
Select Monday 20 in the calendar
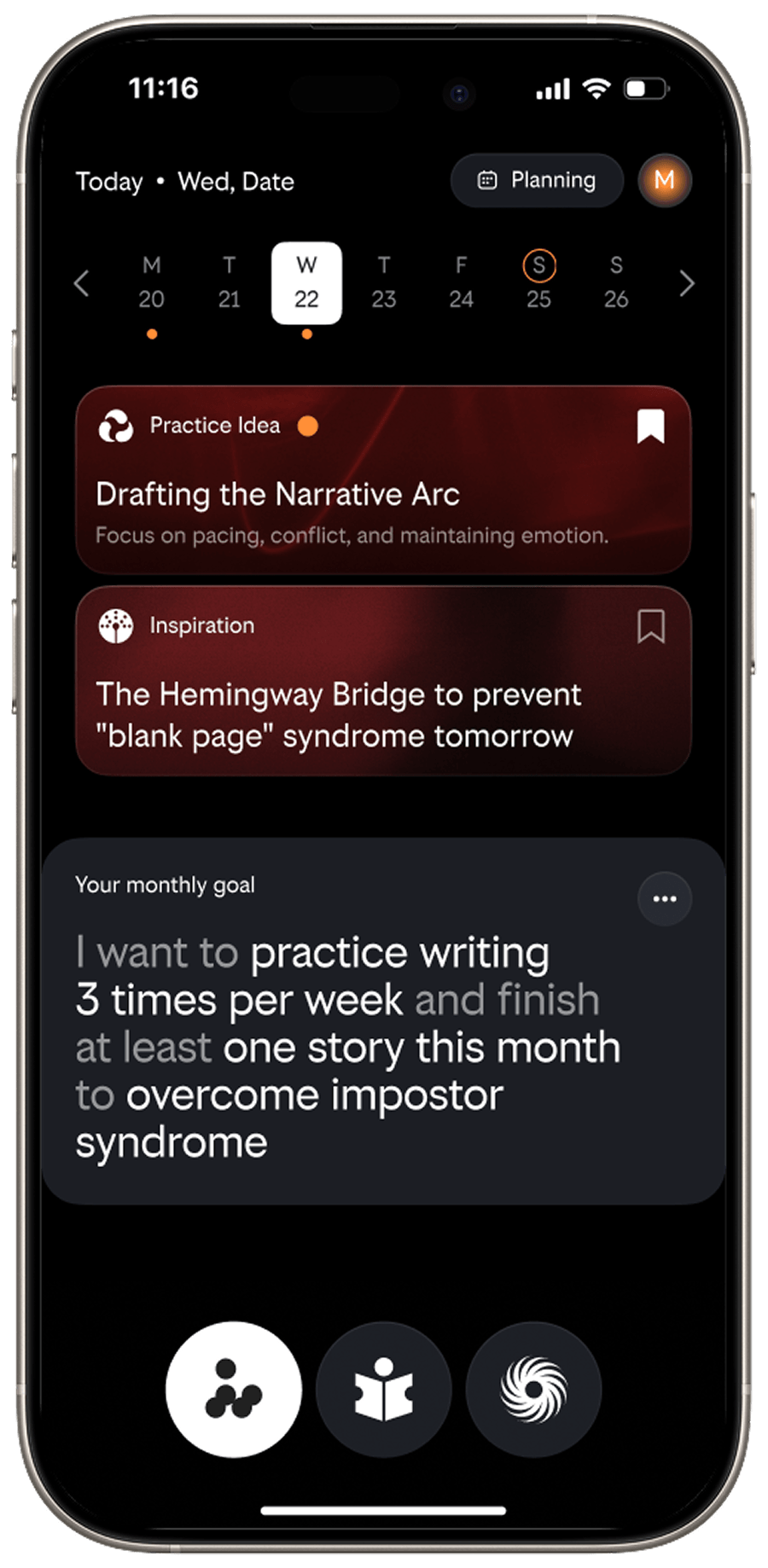tap(152, 283)
